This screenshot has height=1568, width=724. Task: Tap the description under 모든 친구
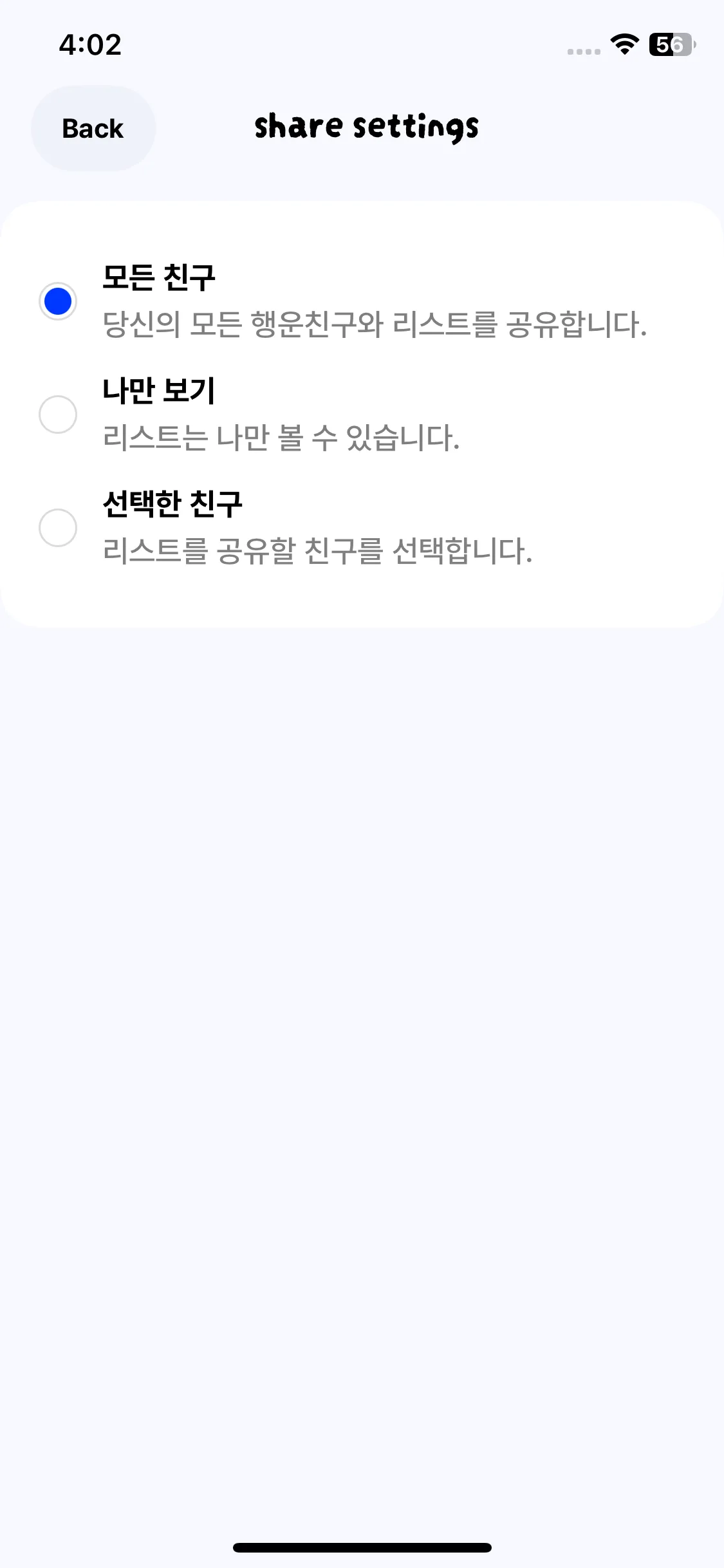click(375, 326)
